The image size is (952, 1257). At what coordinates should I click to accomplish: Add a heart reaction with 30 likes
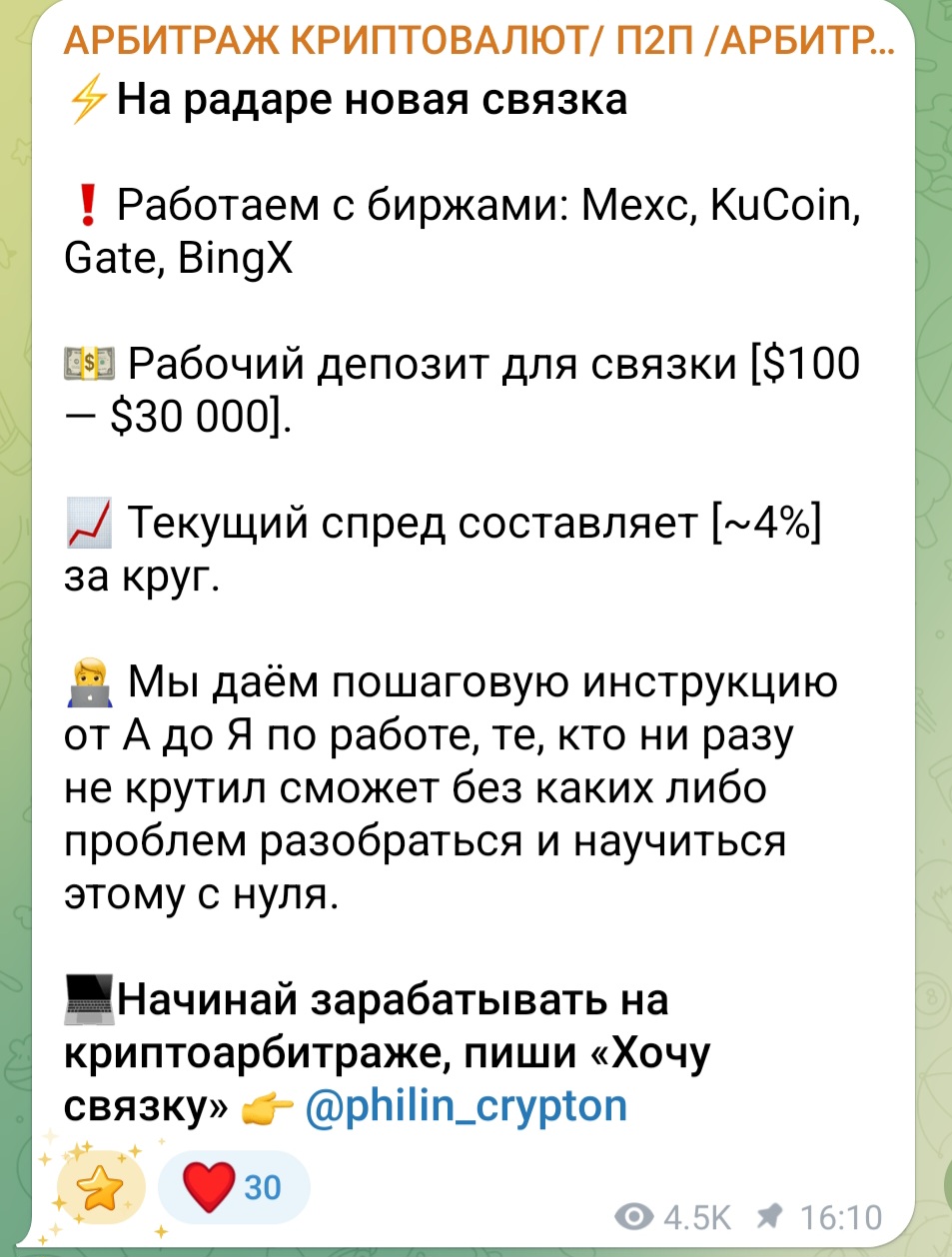pyautogui.click(x=234, y=1187)
